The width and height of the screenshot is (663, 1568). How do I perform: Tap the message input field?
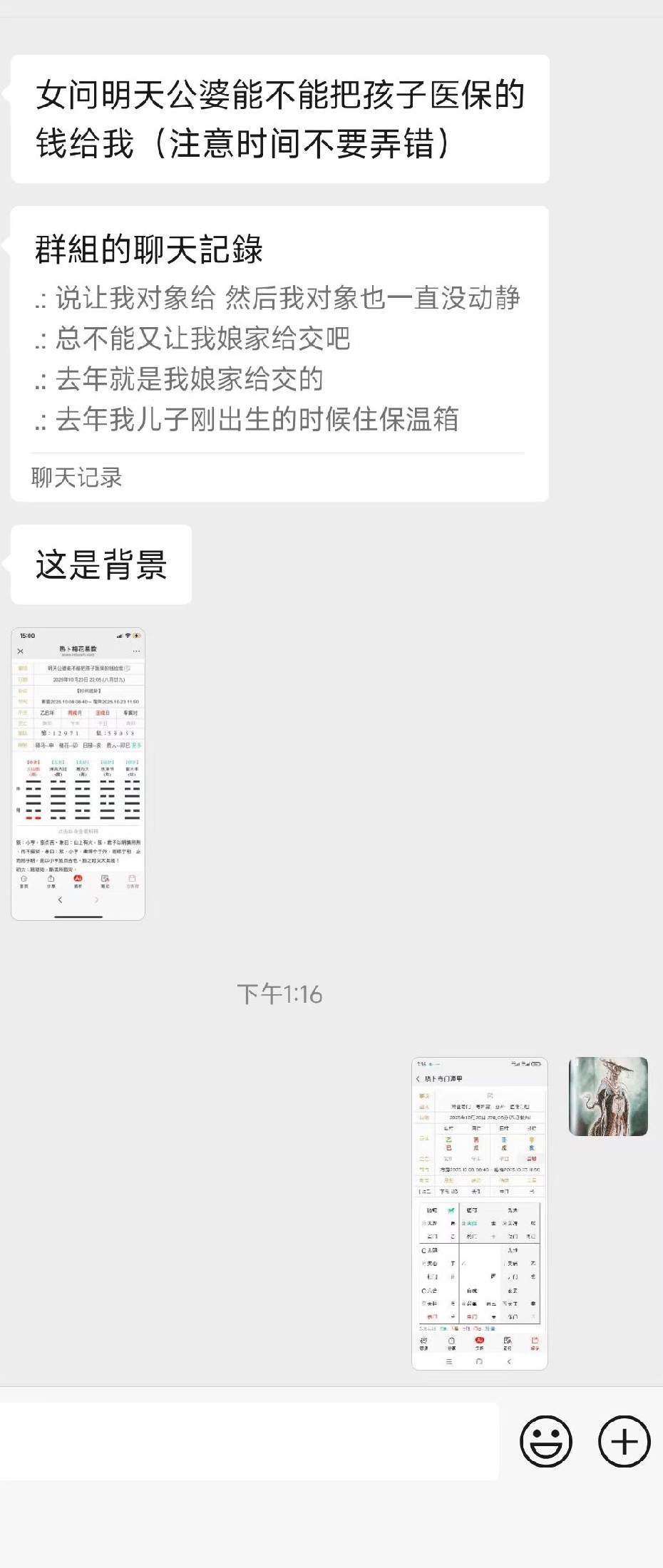(x=250, y=1441)
